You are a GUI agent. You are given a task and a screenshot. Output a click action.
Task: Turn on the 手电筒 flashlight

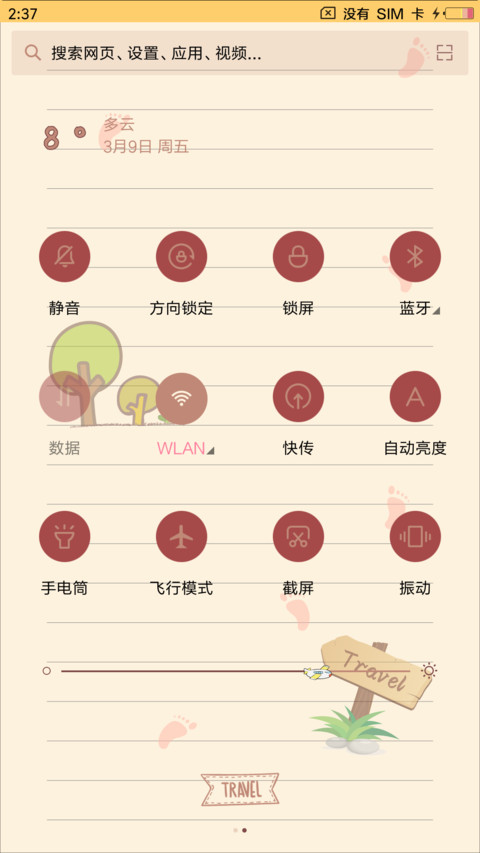pos(64,536)
